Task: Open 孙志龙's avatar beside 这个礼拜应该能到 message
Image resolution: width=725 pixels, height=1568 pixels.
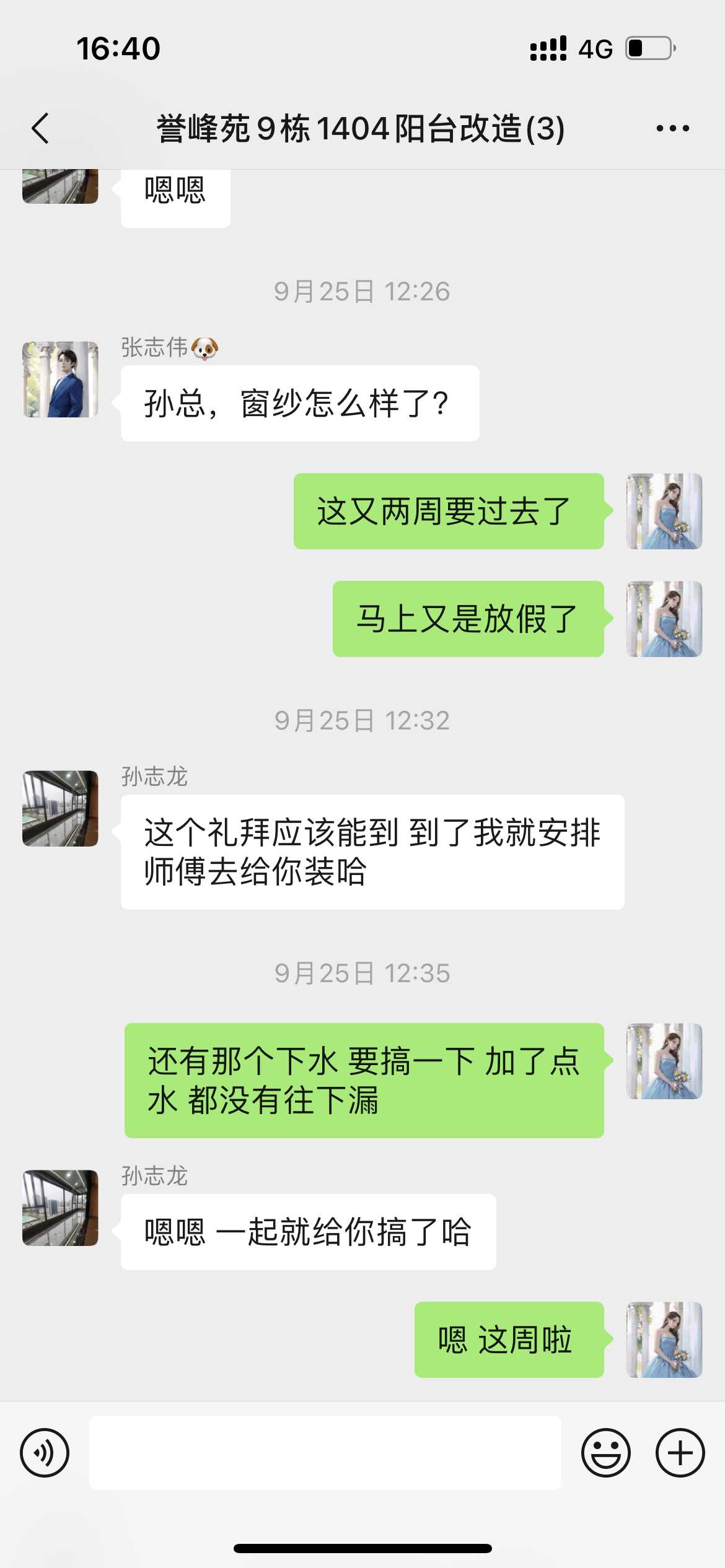Action: click(x=60, y=808)
